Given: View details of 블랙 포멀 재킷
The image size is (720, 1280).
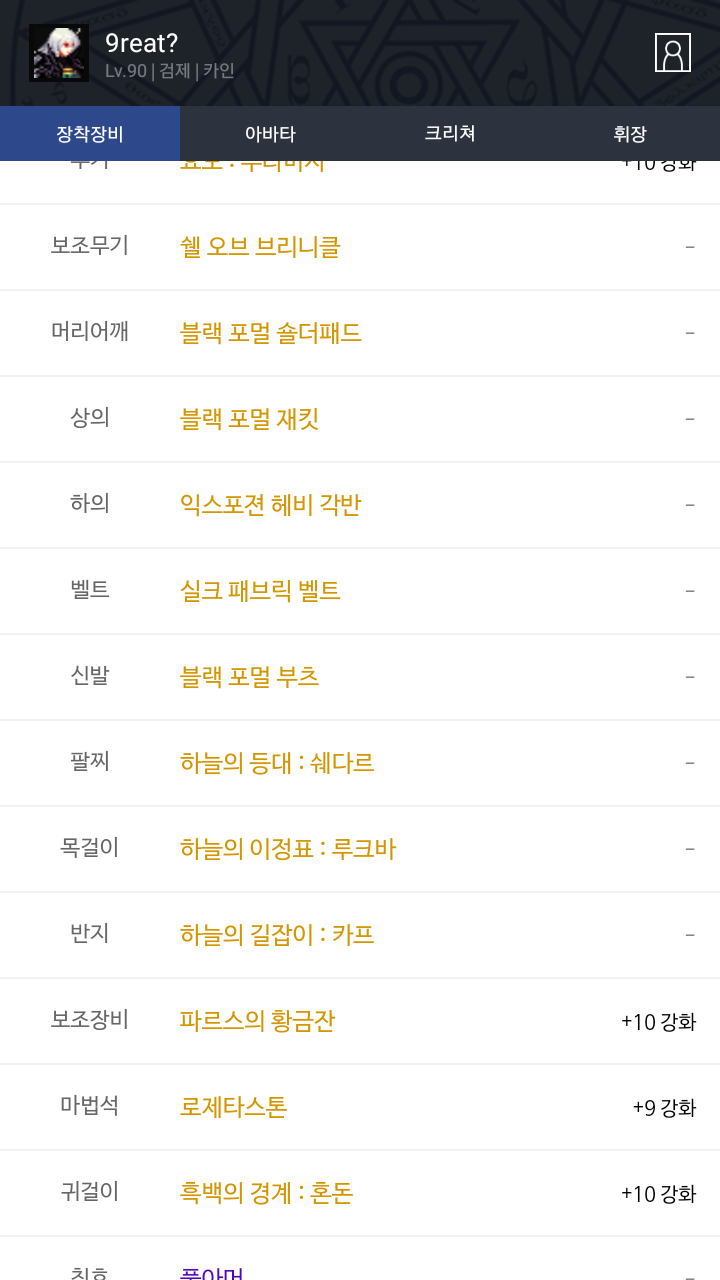Looking at the screenshot, I should [249, 419].
